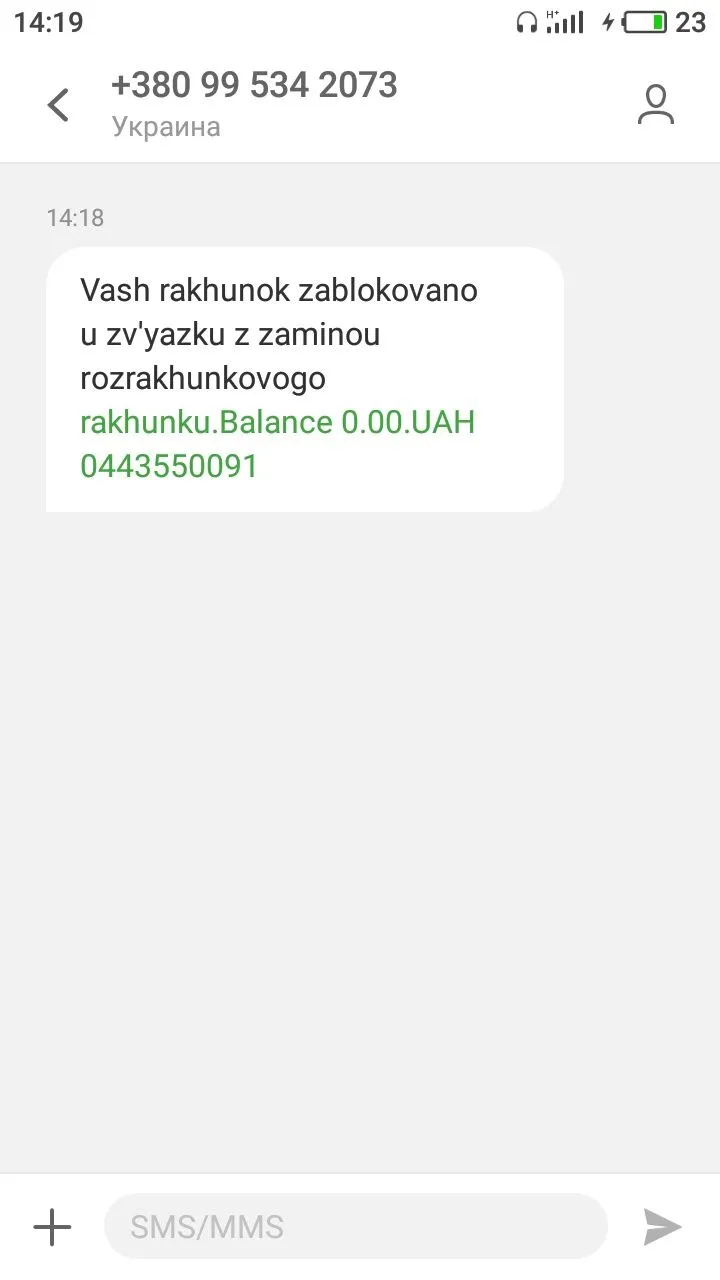Focus the SMS/MMS message field
This screenshot has width=720, height=1280.
[x=355, y=1227]
